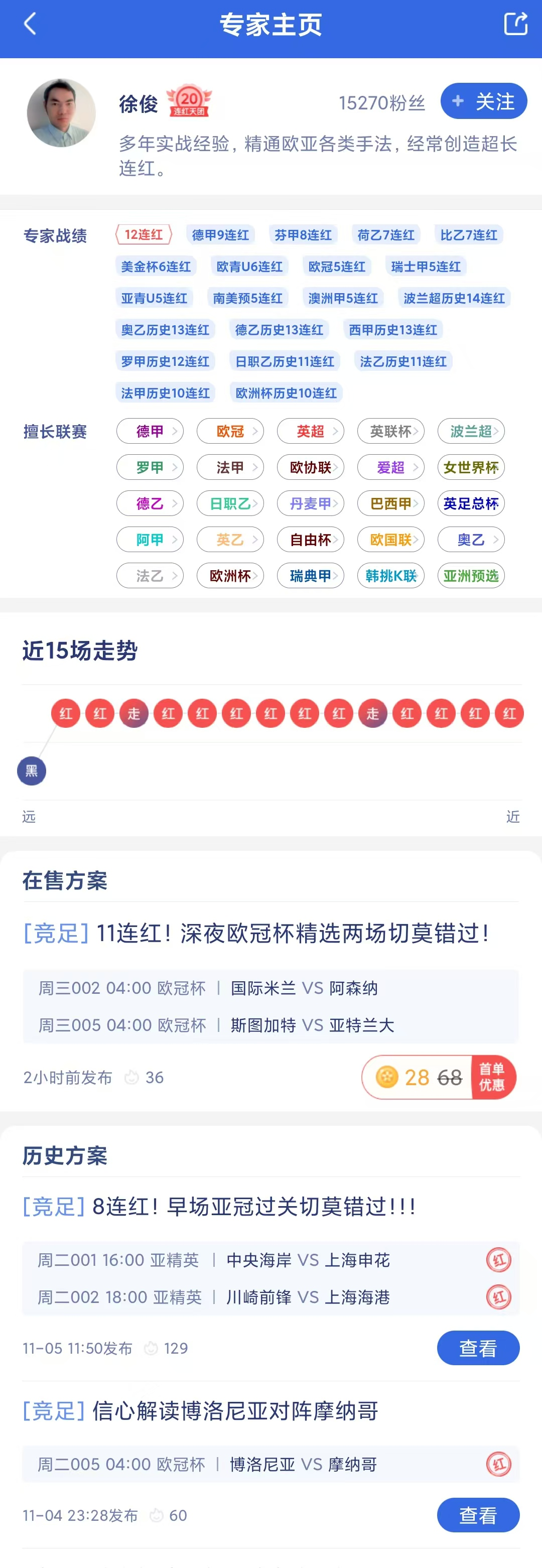The height and width of the screenshot is (1568, 542).
Task: Select the 法甲 league chip
Action: (230, 467)
